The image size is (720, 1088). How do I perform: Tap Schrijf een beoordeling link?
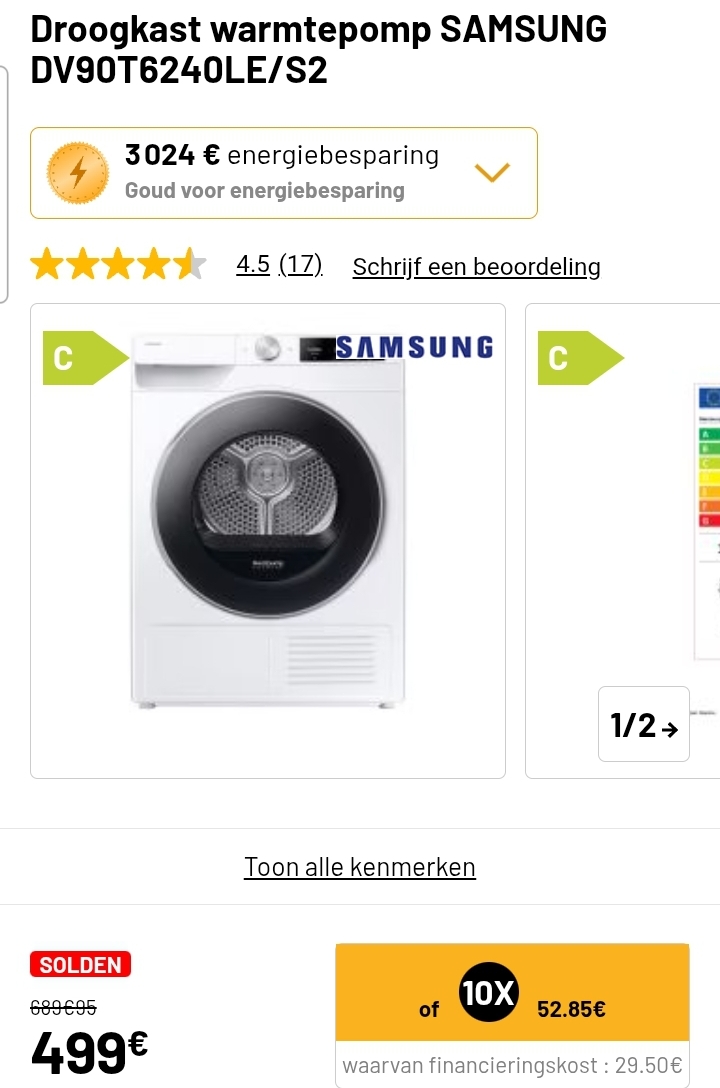(x=476, y=267)
